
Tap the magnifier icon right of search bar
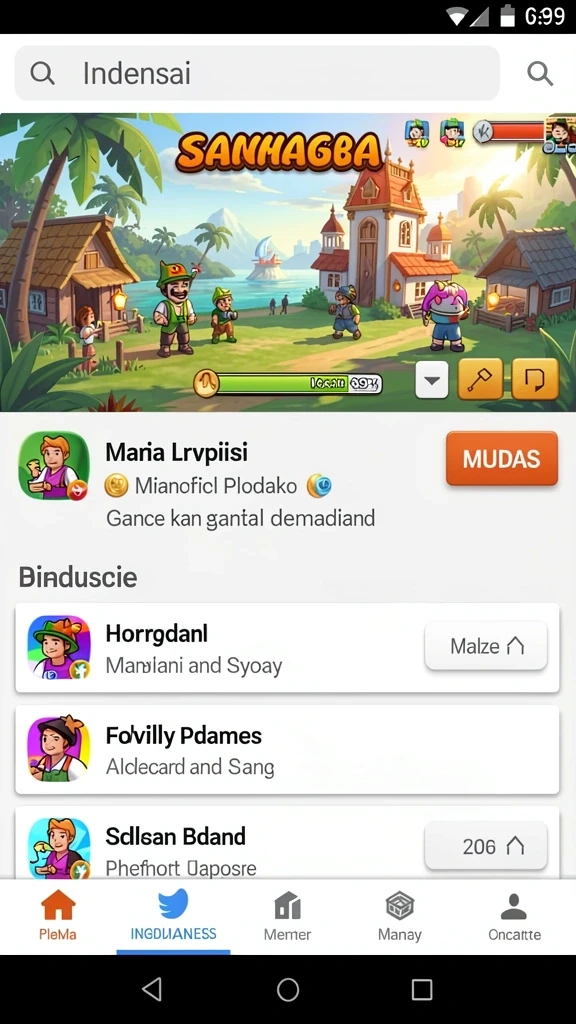coord(540,73)
